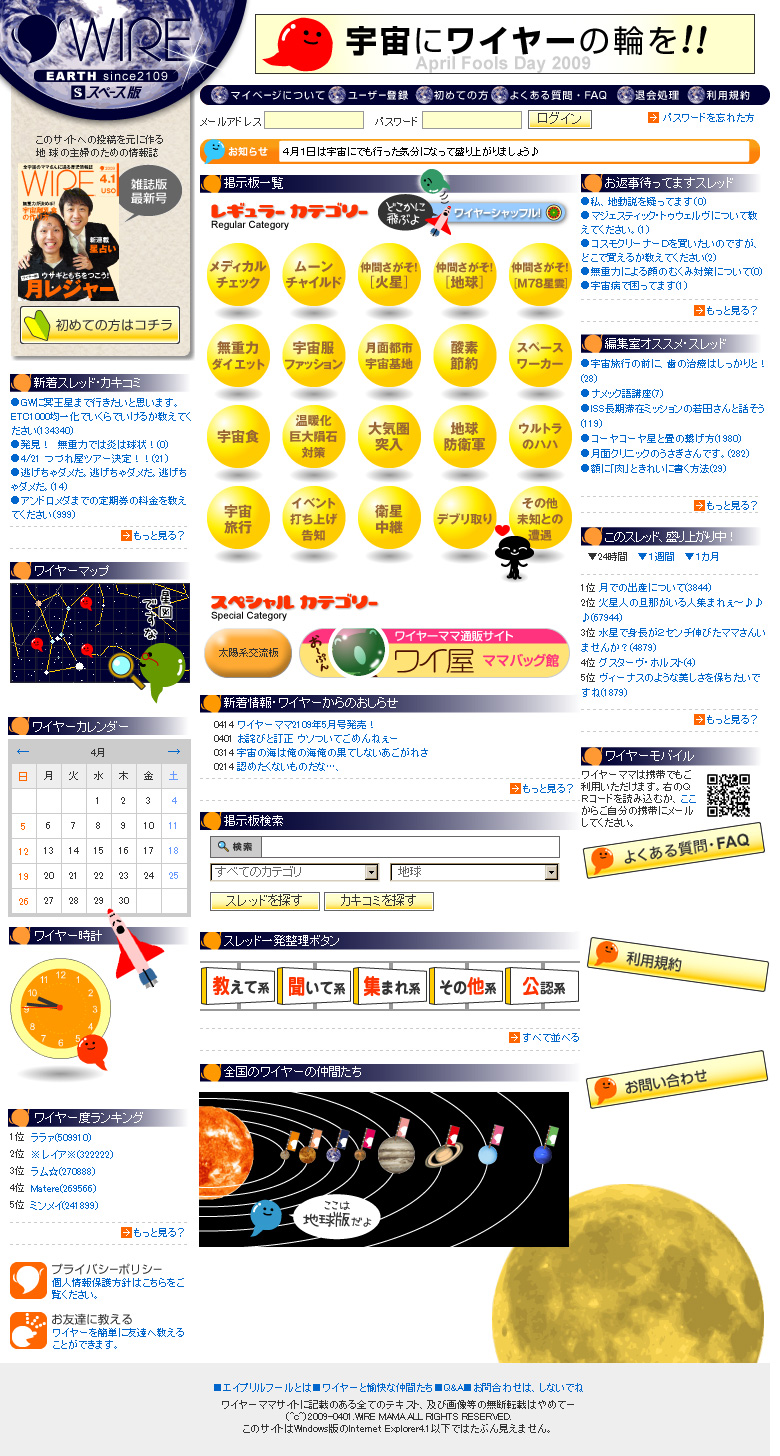Open よくある質問・FAQ in top navigation
The width and height of the screenshot is (780, 1456).
pos(557,96)
